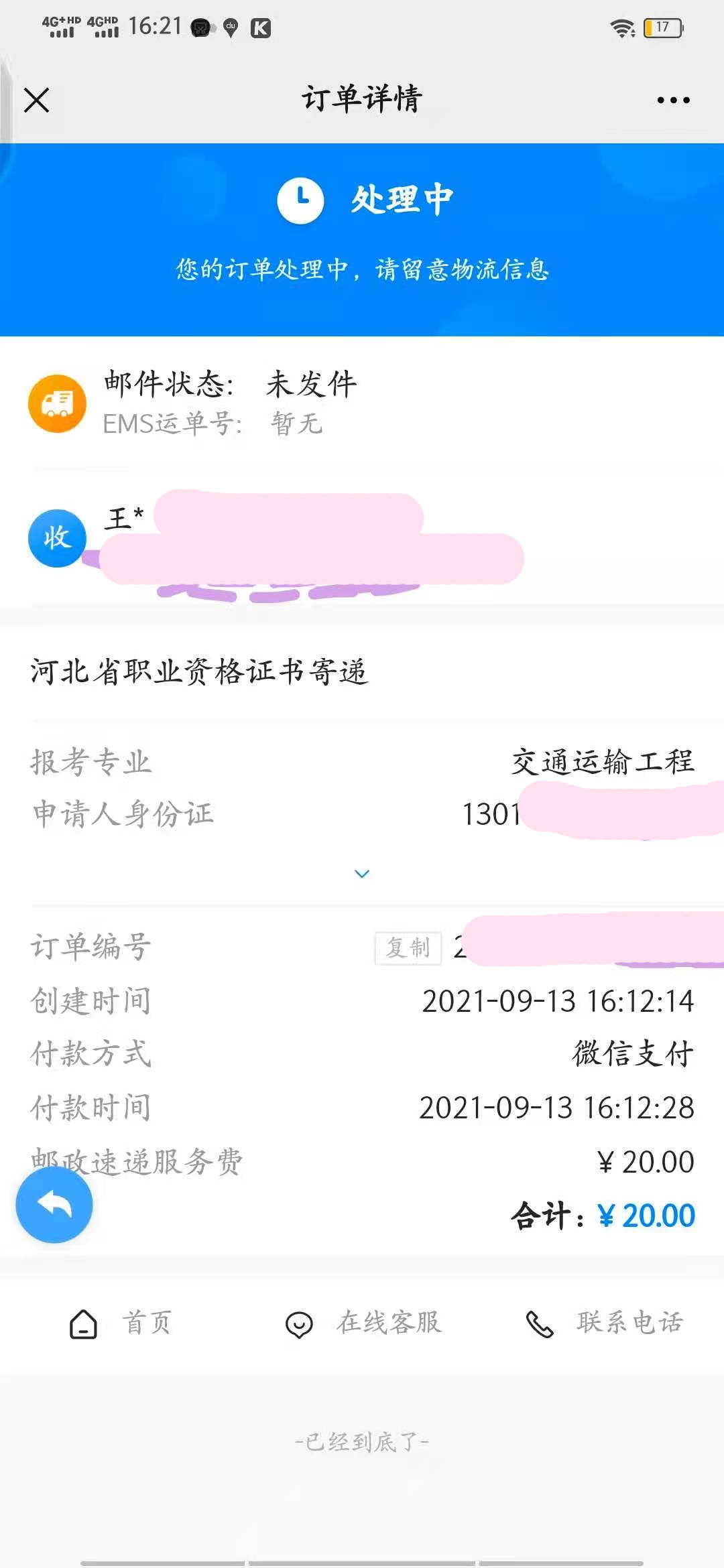Image resolution: width=724 pixels, height=1568 pixels.
Task: Click the clock icon above 处理中 status
Action: click(x=301, y=200)
